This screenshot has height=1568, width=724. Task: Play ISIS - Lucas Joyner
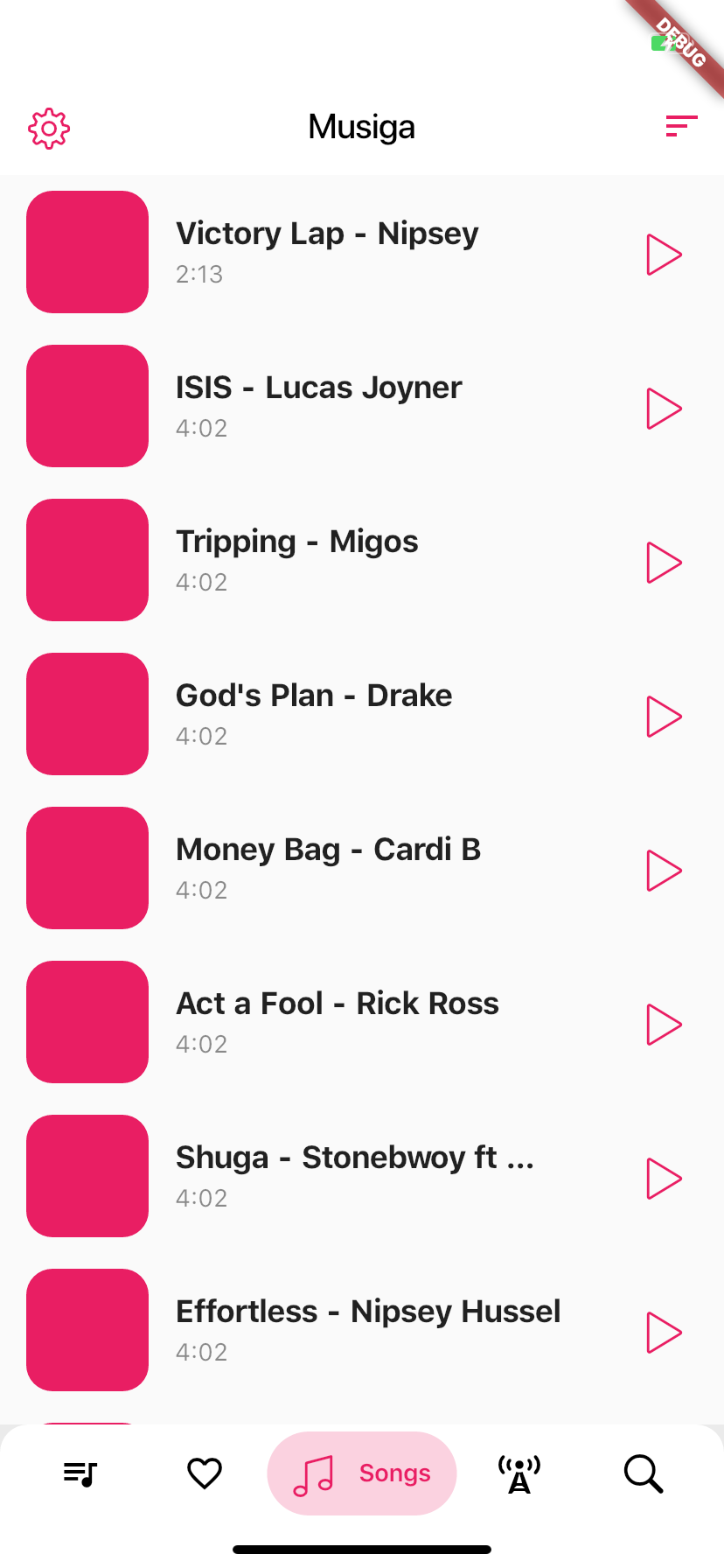tap(664, 409)
